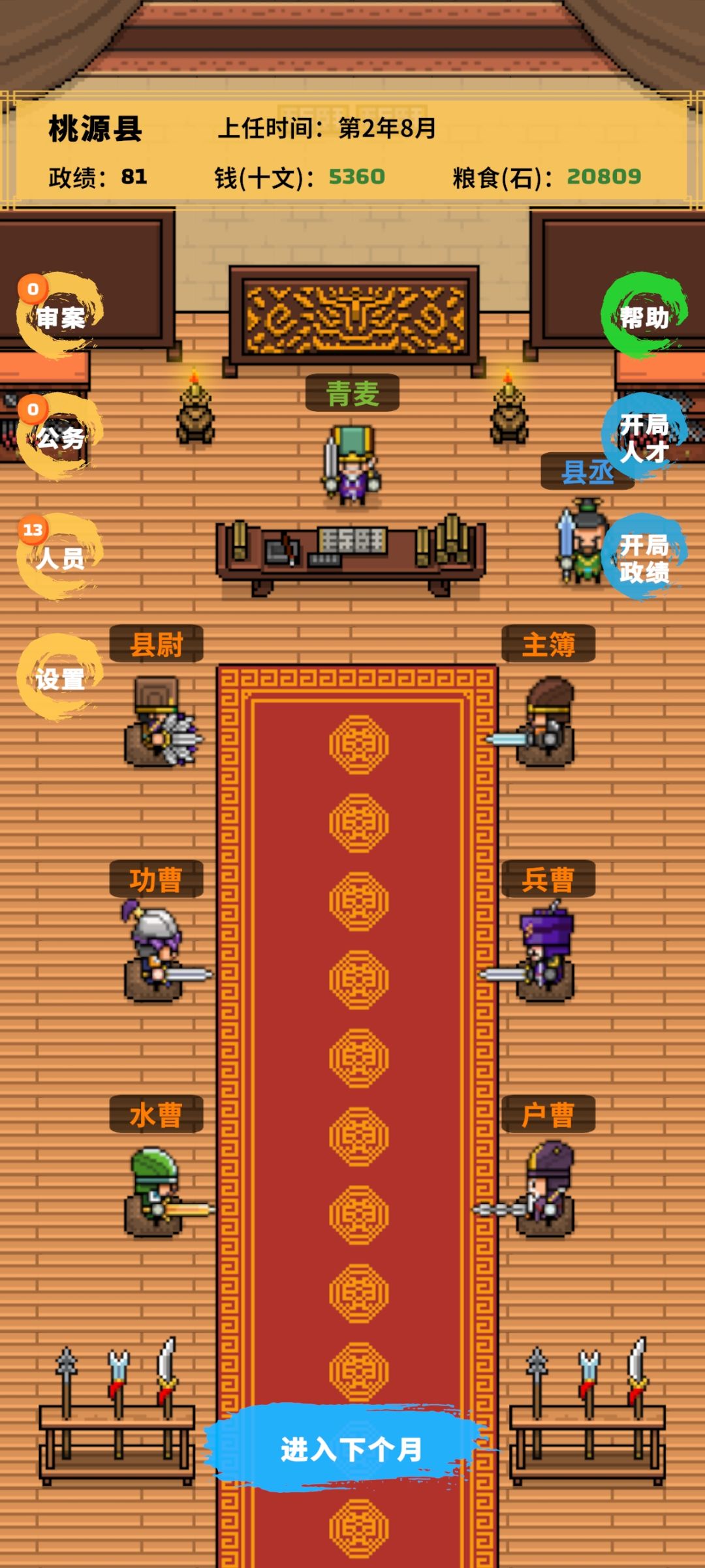This screenshot has width=705, height=1568.
Task: Open 设置 settings
Action: (60, 678)
